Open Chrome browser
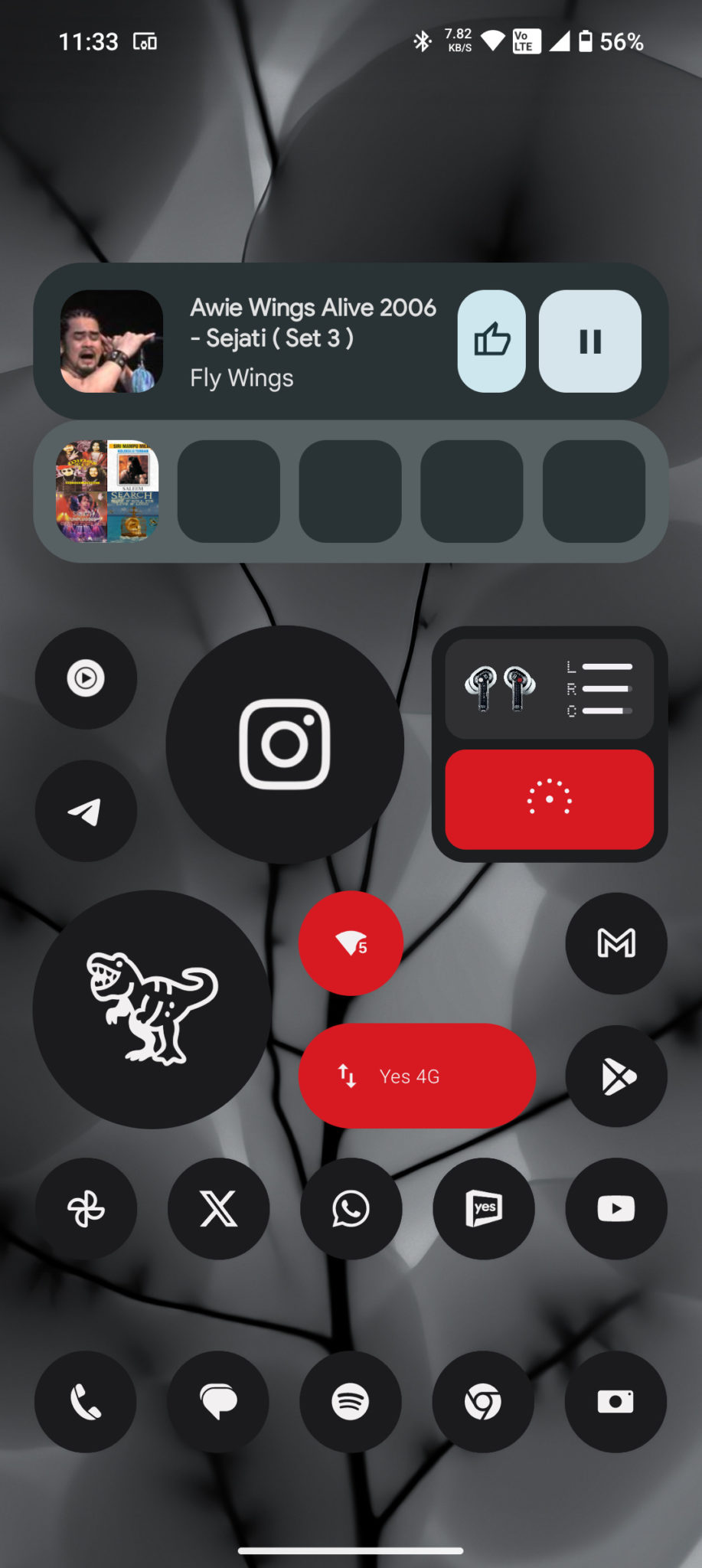The image size is (702, 1568). (483, 1402)
